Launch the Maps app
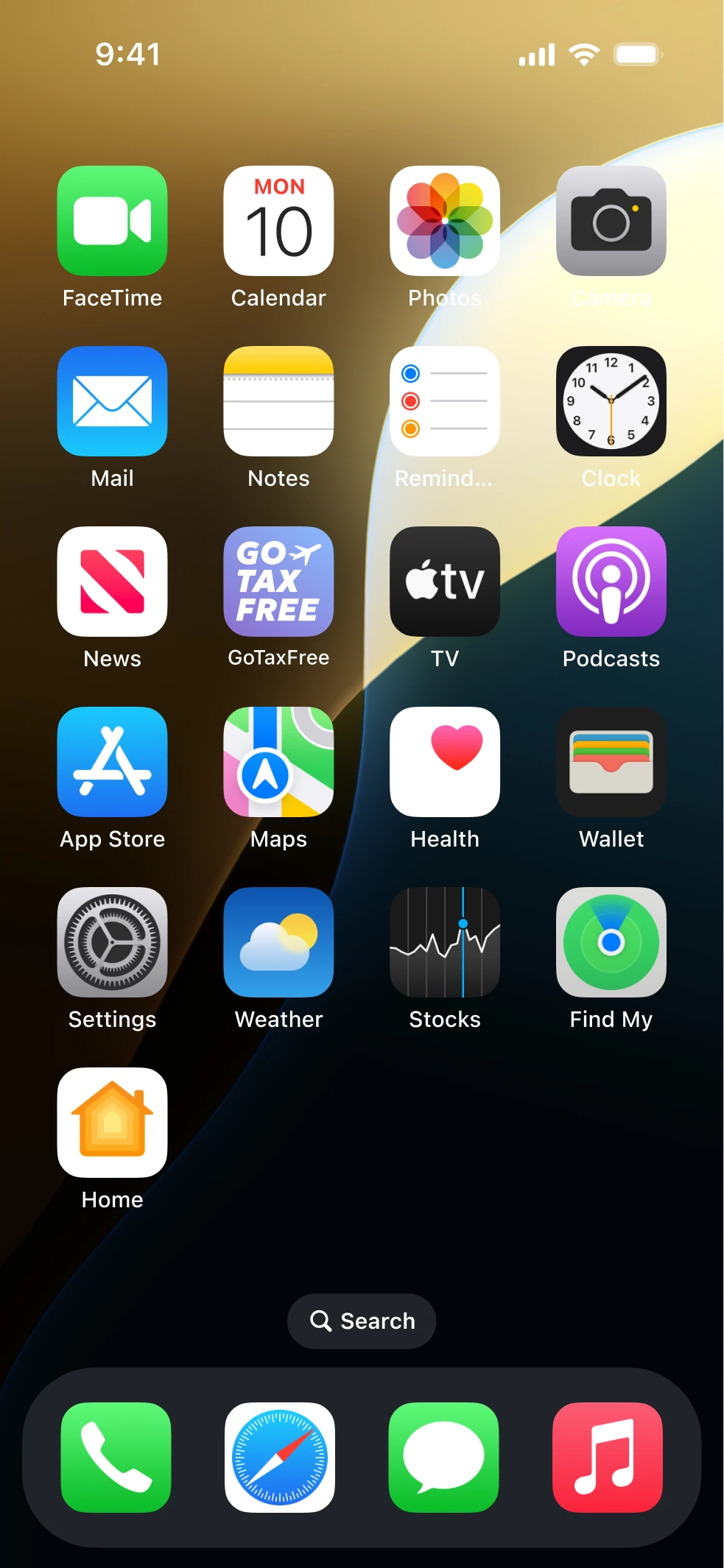The height and width of the screenshot is (1568, 724). coord(278,762)
